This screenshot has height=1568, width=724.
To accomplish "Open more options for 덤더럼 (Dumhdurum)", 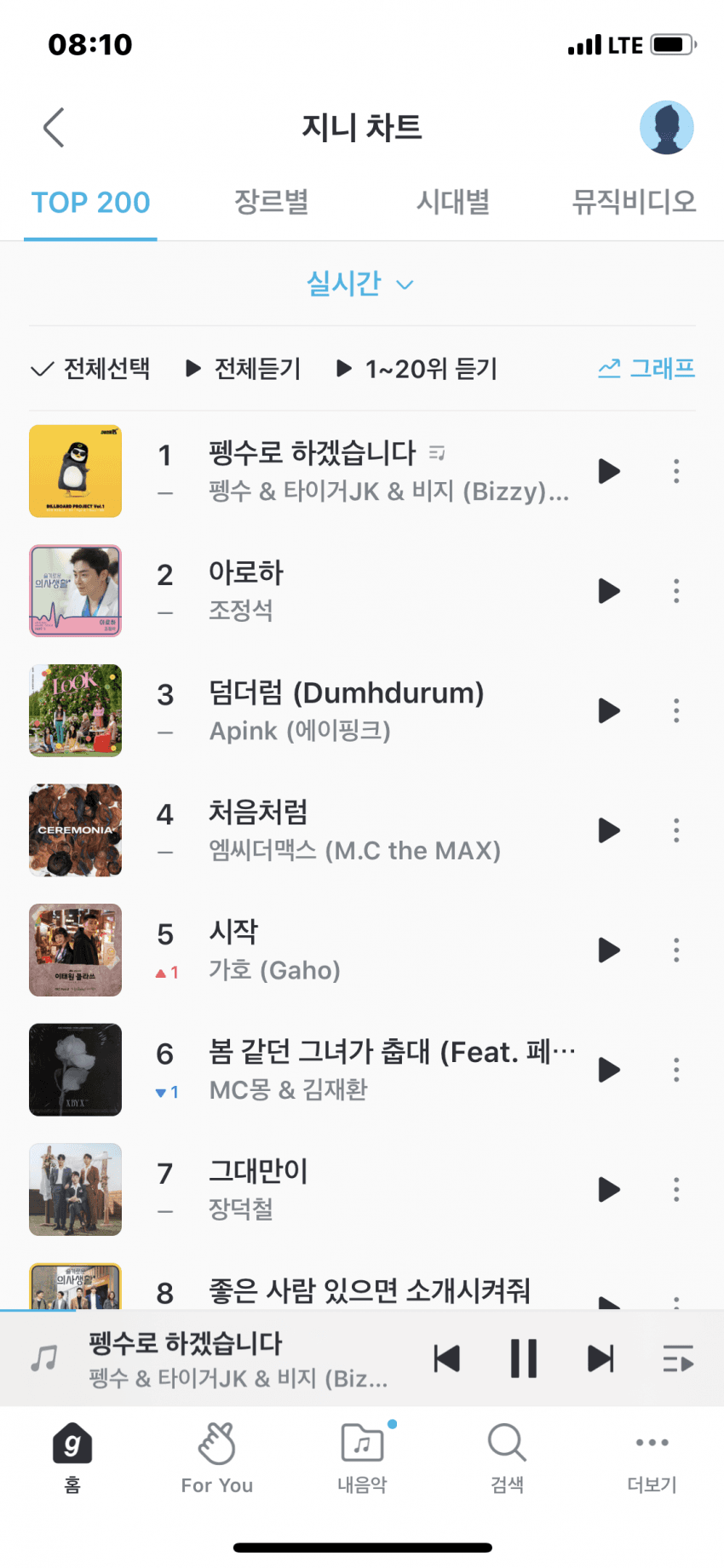I will coord(676,710).
